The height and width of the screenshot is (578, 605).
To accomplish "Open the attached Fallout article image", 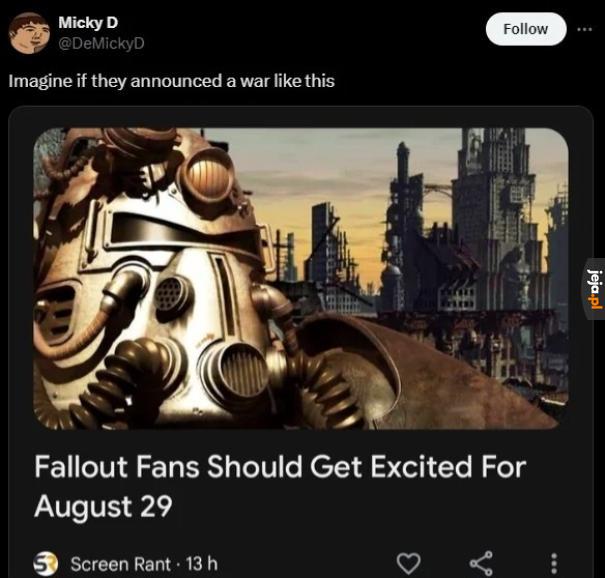I will pos(300,277).
